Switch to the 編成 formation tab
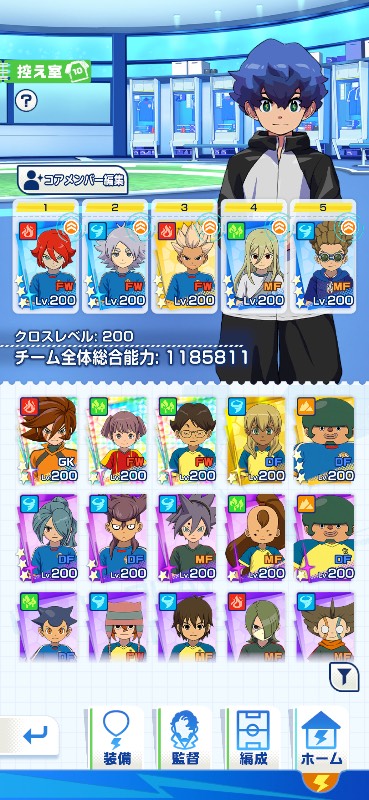Image resolution: width=369 pixels, height=800 pixels. [254, 738]
